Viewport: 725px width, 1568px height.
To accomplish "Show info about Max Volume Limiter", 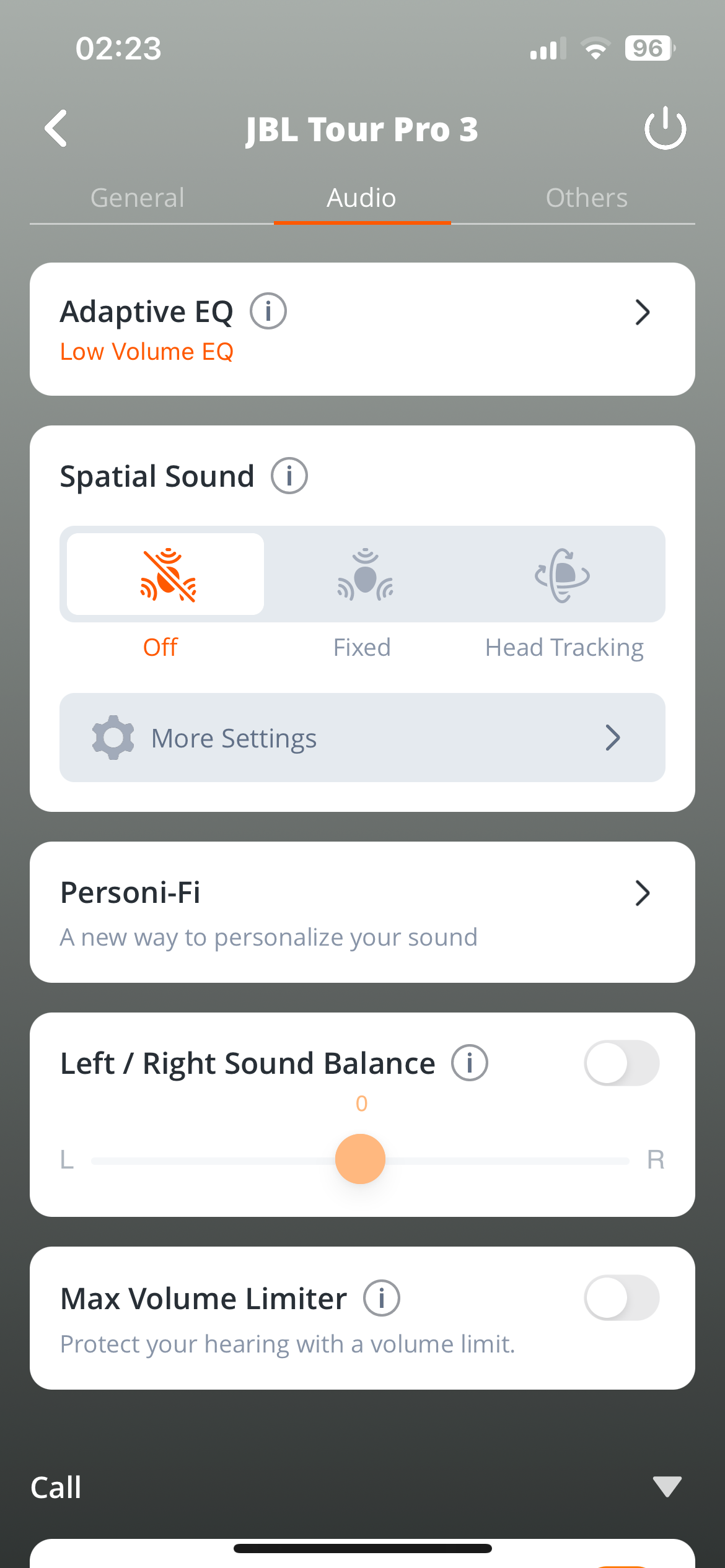I will (382, 1298).
